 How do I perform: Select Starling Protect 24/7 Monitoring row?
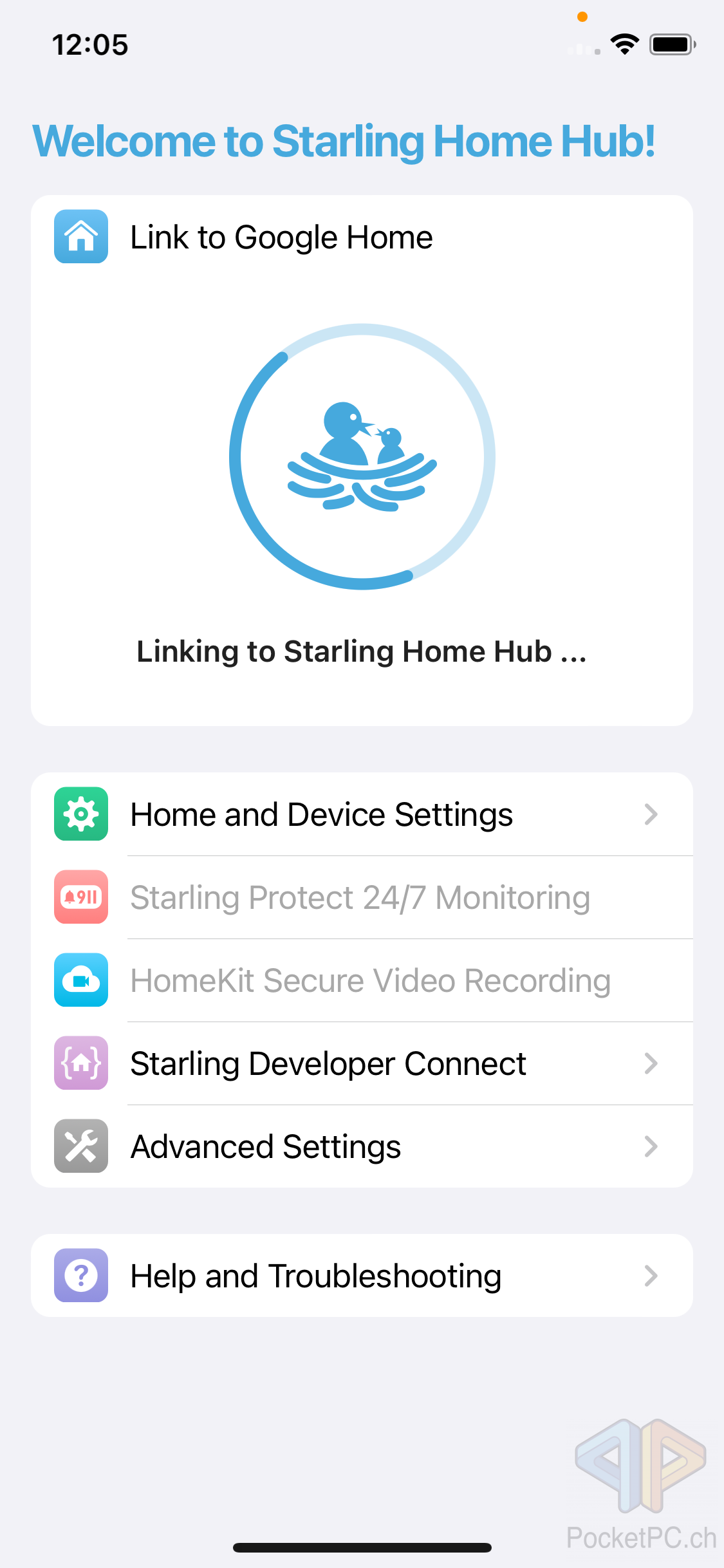[362, 897]
